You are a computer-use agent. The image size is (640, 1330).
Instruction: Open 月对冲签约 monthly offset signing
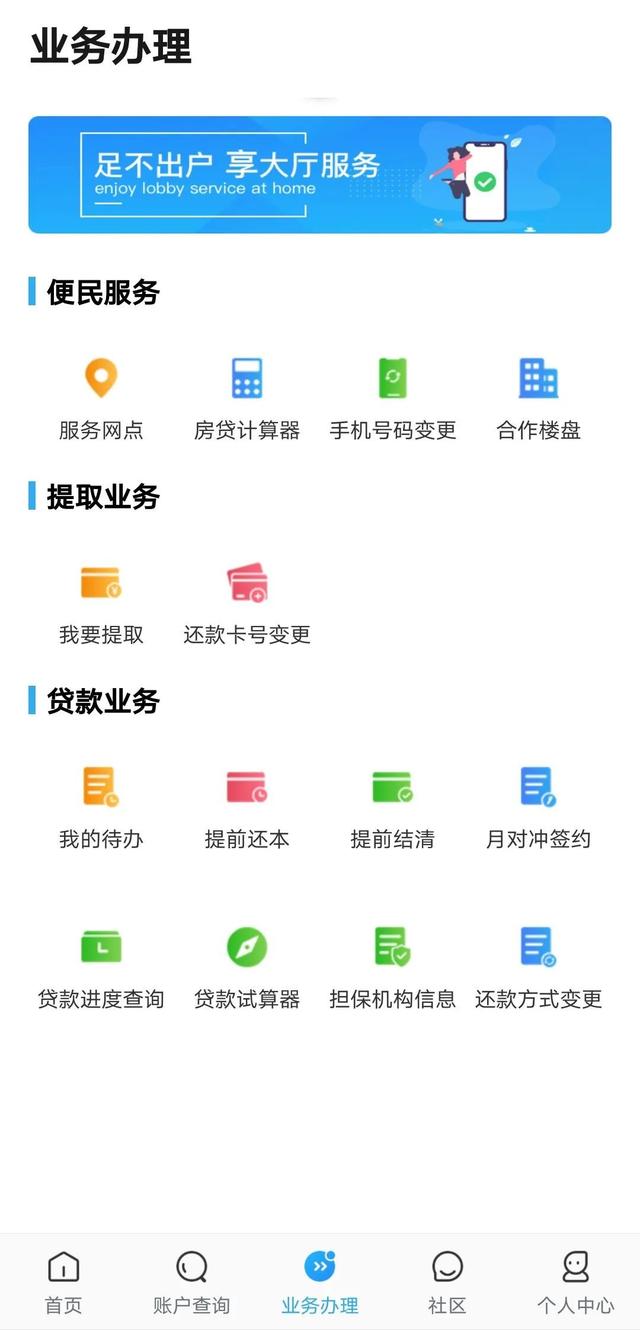[539, 808]
